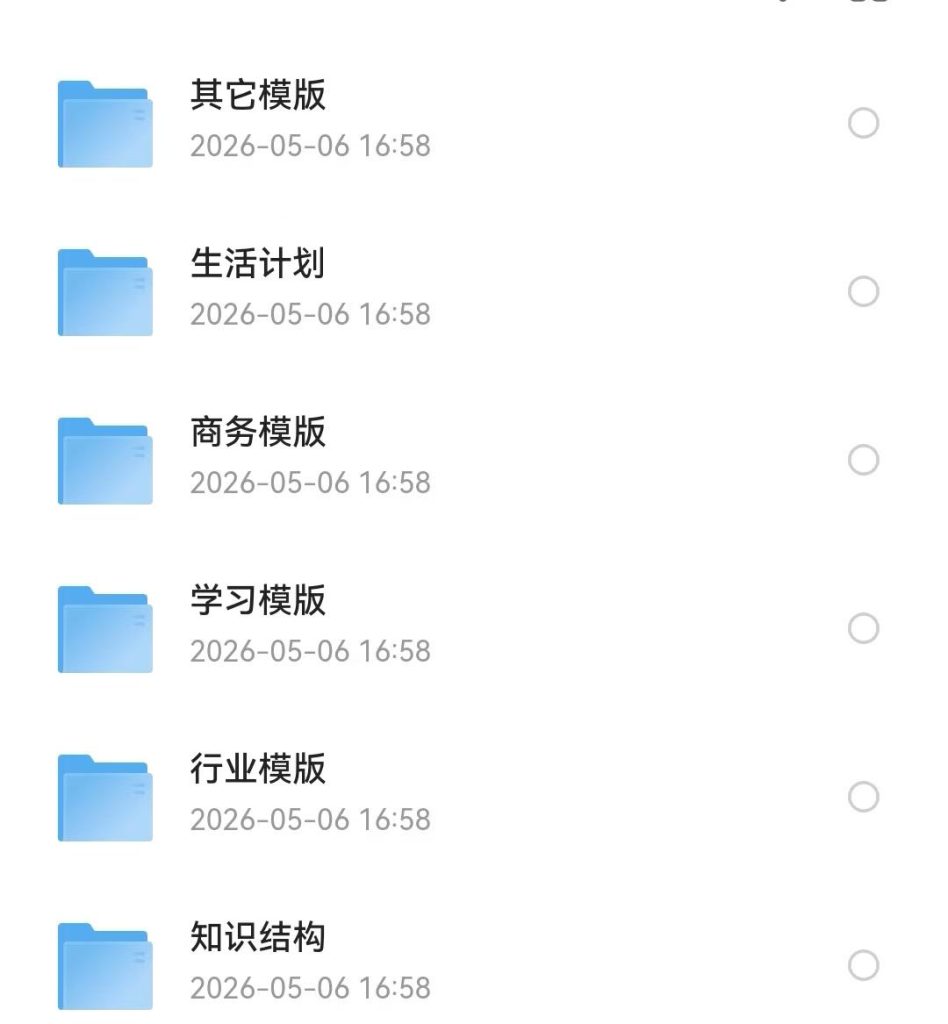Select the 生活计划 folder's circle

click(x=863, y=291)
